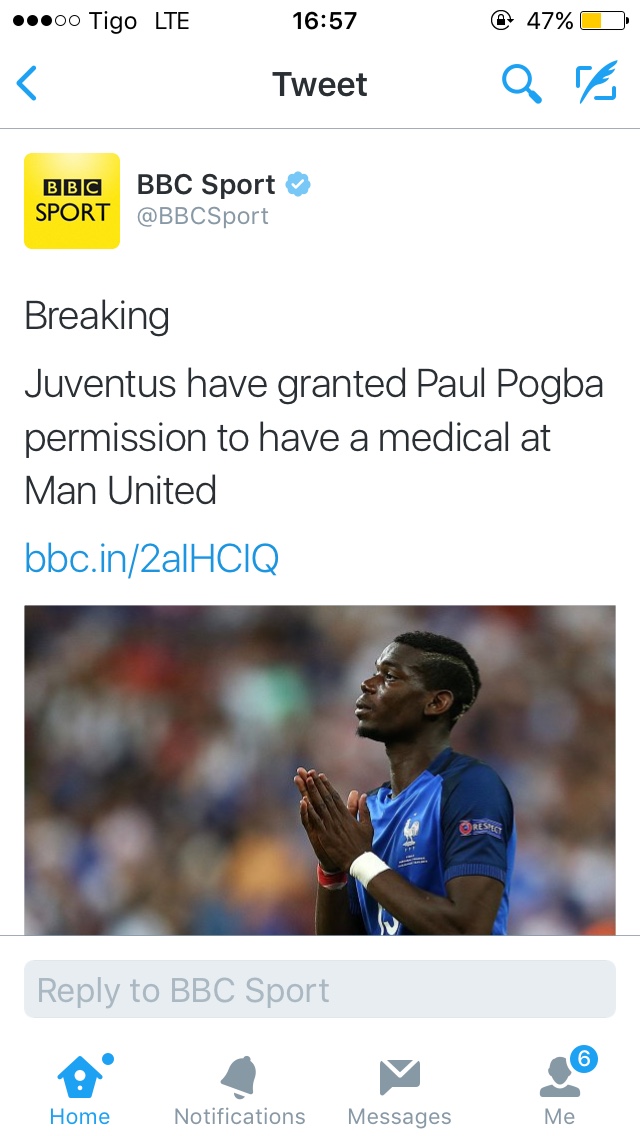Go back from the Tweet screen
Viewport: 640px width, 1136px height.
tap(28, 84)
